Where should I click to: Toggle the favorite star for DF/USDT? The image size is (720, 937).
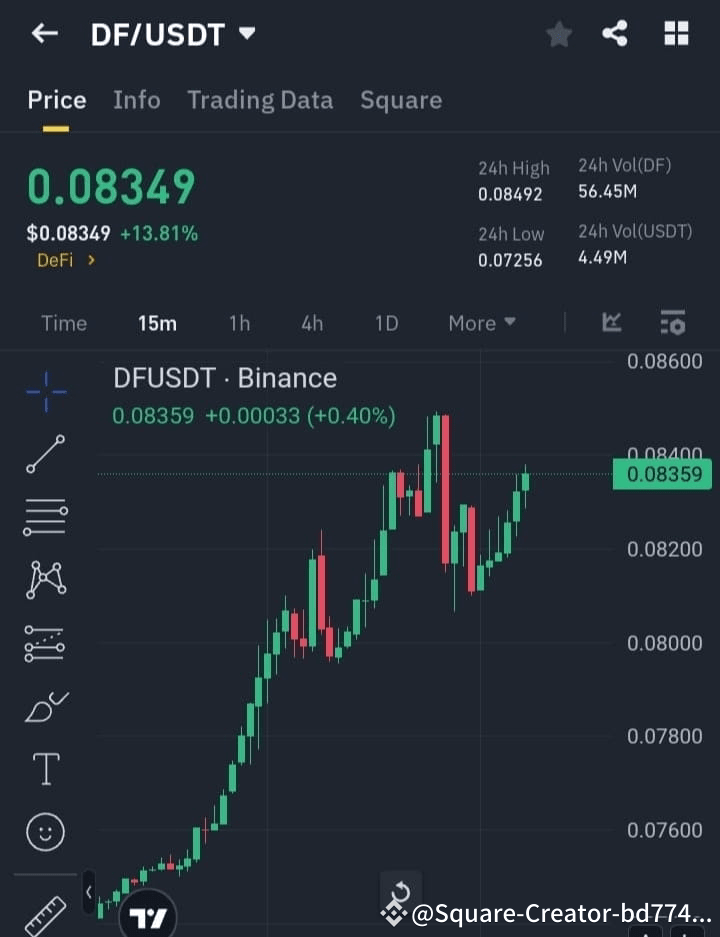[558, 33]
